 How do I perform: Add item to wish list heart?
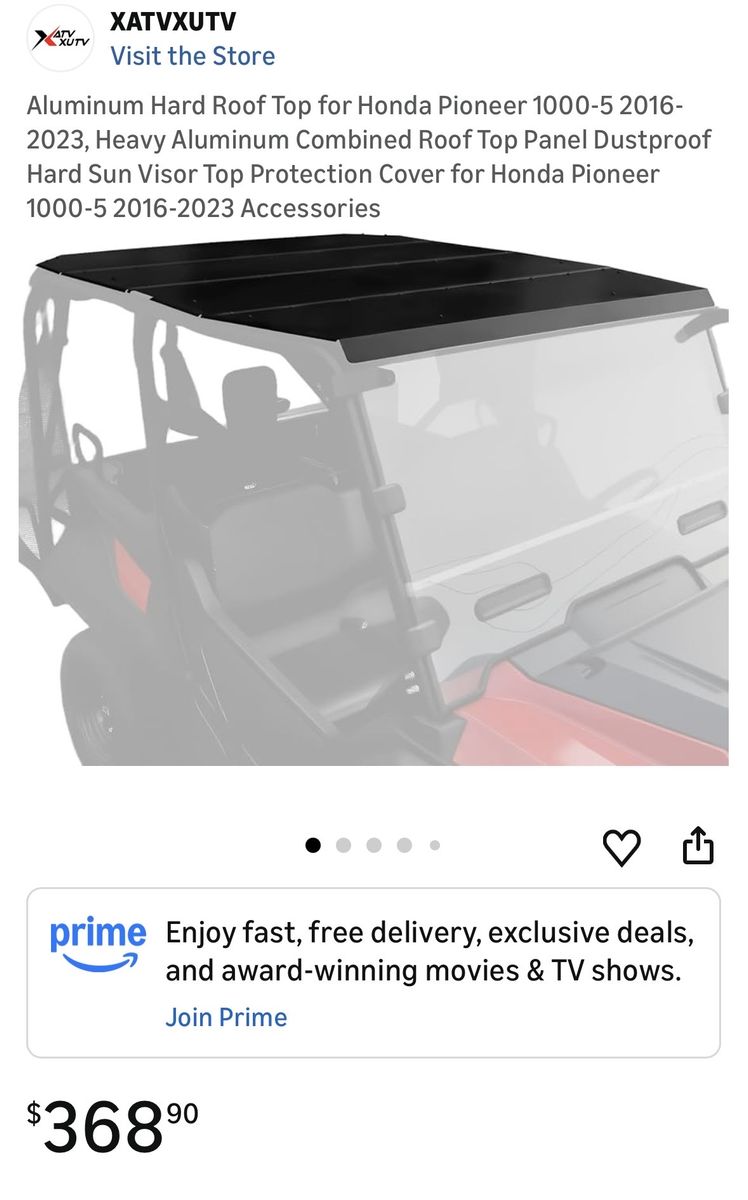(x=621, y=848)
